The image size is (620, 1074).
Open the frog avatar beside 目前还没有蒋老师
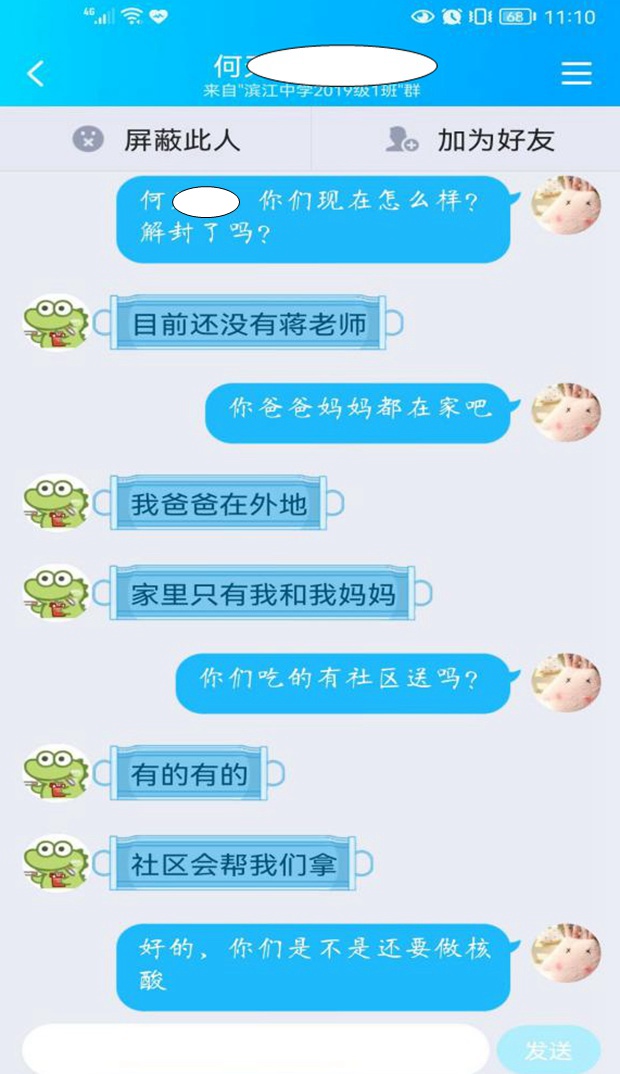pos(56,323)
